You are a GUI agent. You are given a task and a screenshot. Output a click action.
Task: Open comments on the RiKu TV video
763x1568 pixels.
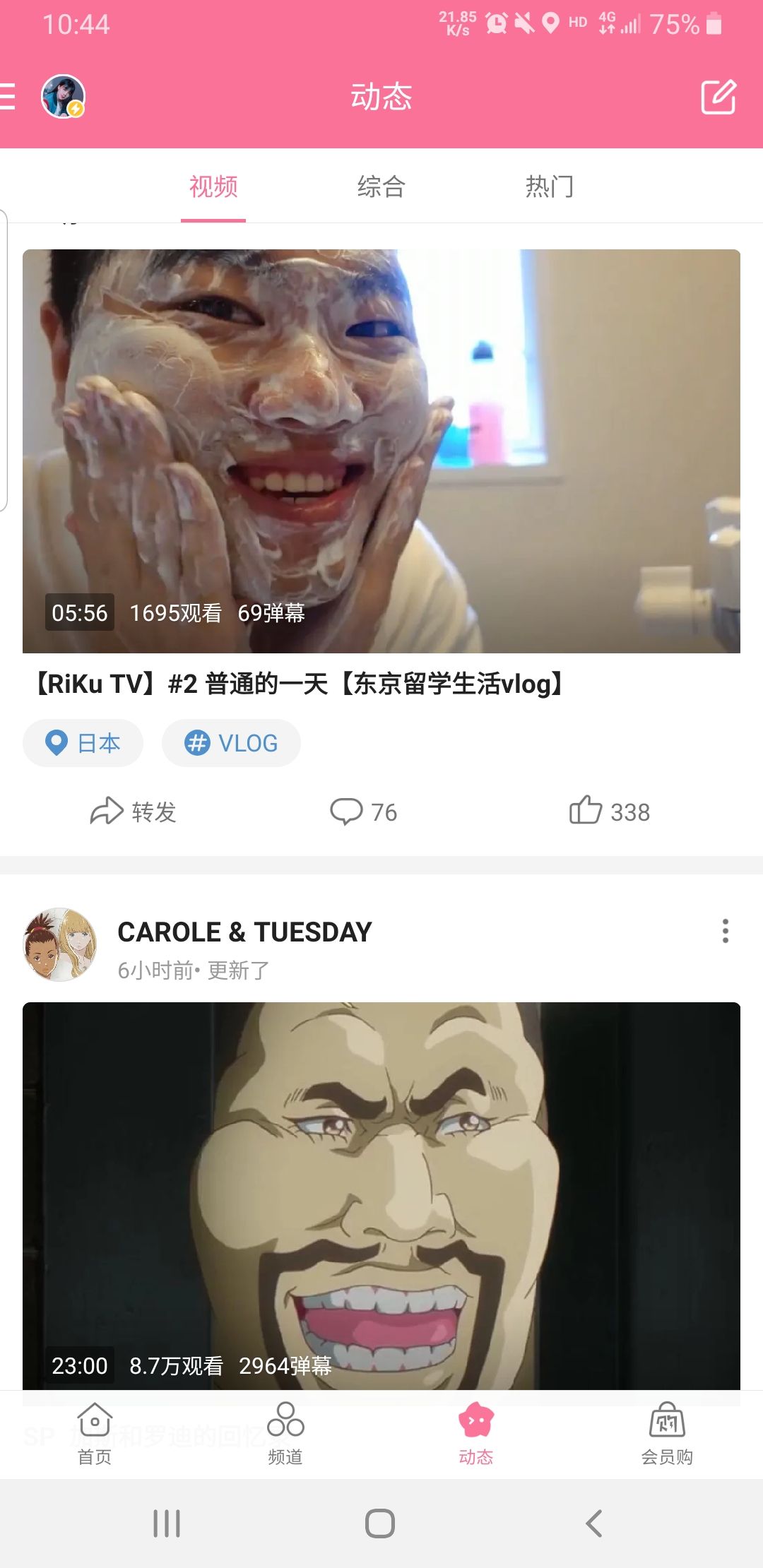point(363,812)
